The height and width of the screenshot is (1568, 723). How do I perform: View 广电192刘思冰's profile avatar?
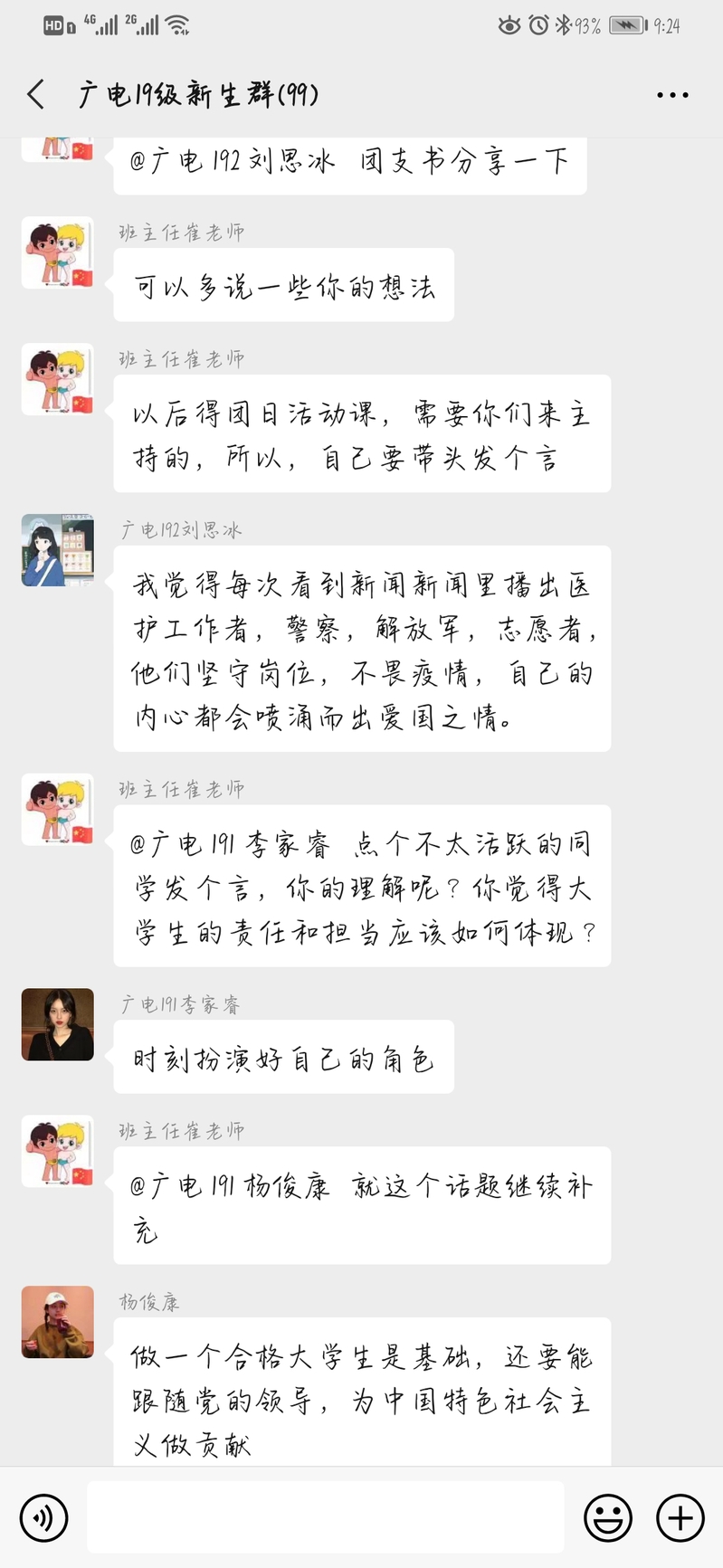coord(58,550)
